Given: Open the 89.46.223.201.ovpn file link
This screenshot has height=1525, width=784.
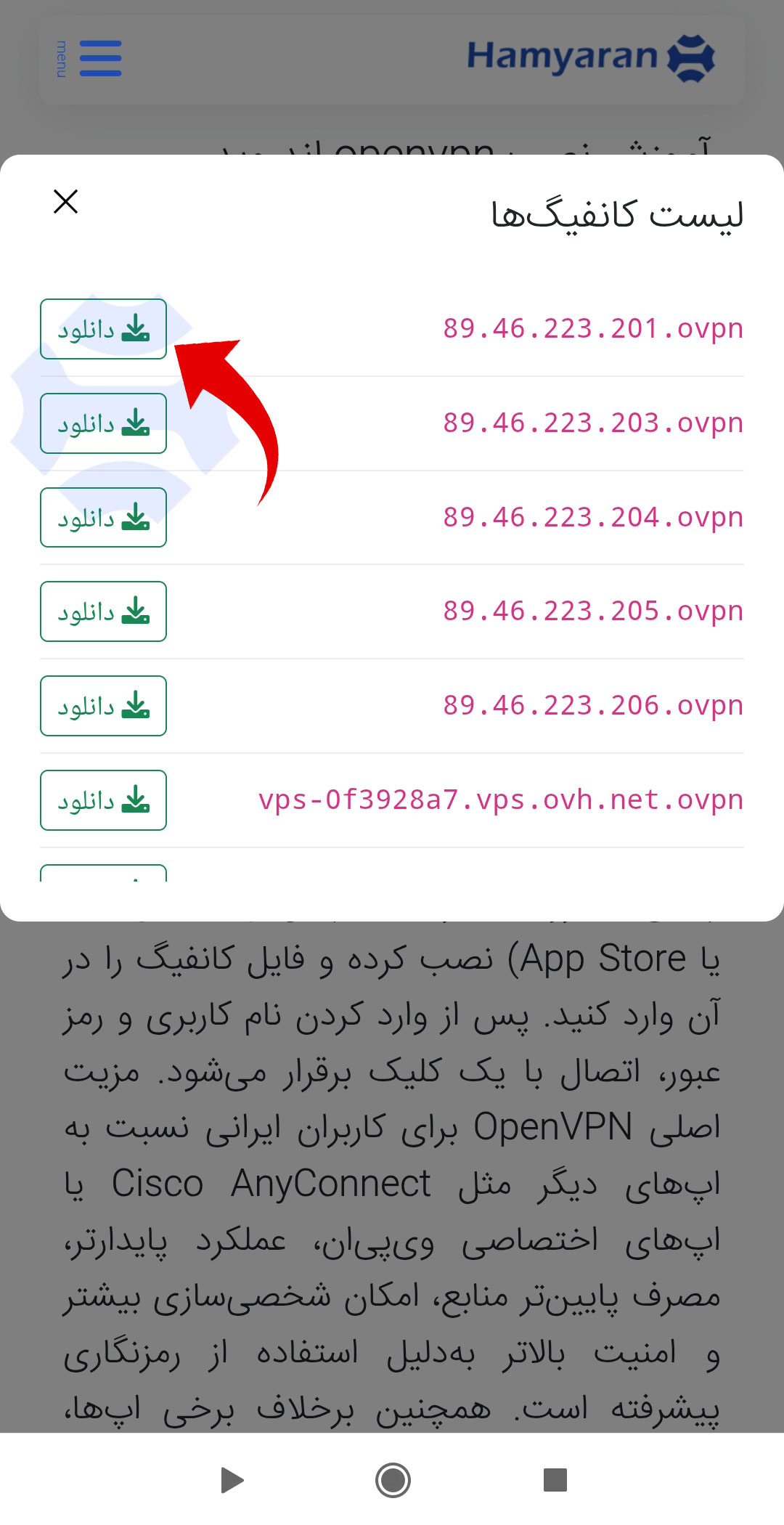Looking at the screenshot, I should (x=592, y=328).
